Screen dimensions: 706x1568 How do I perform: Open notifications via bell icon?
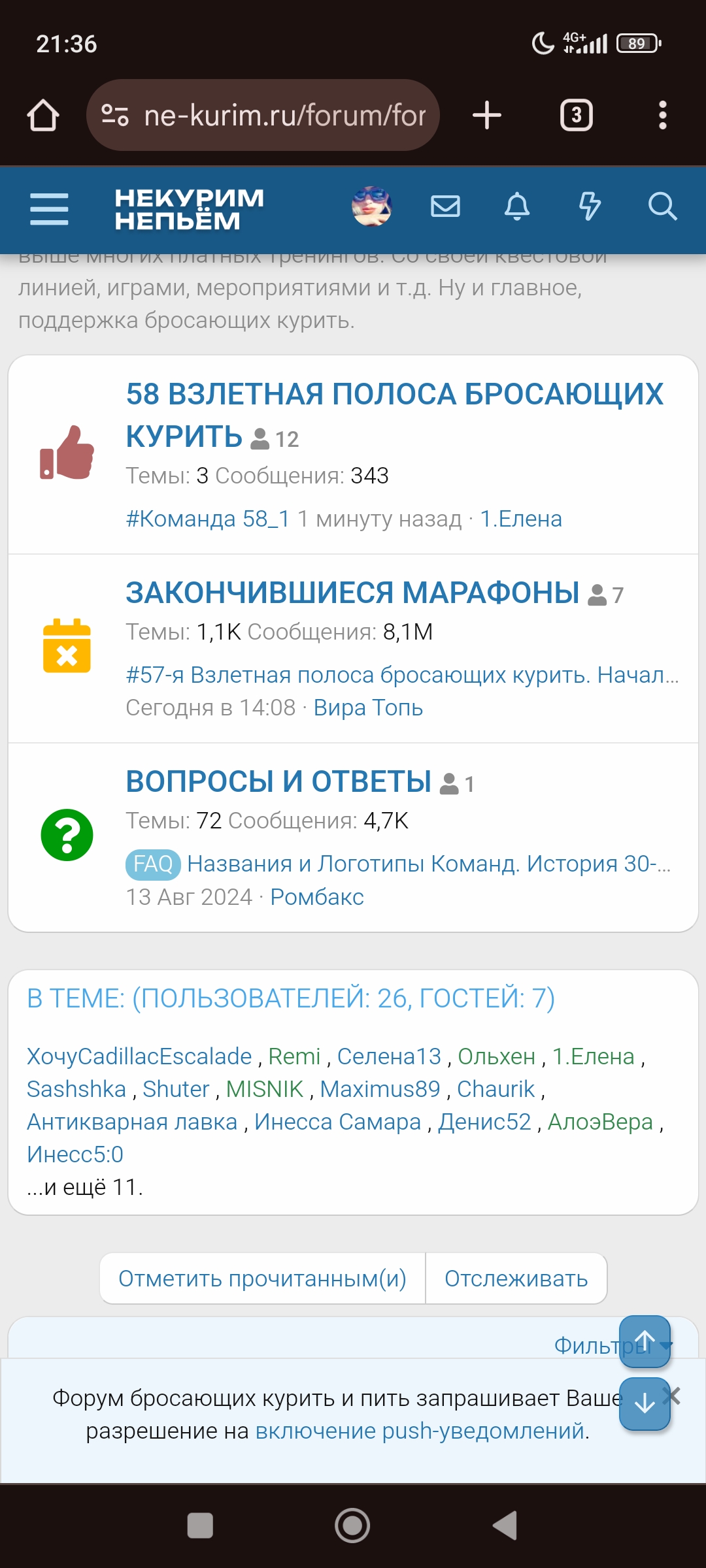click(x=517, y=208)
